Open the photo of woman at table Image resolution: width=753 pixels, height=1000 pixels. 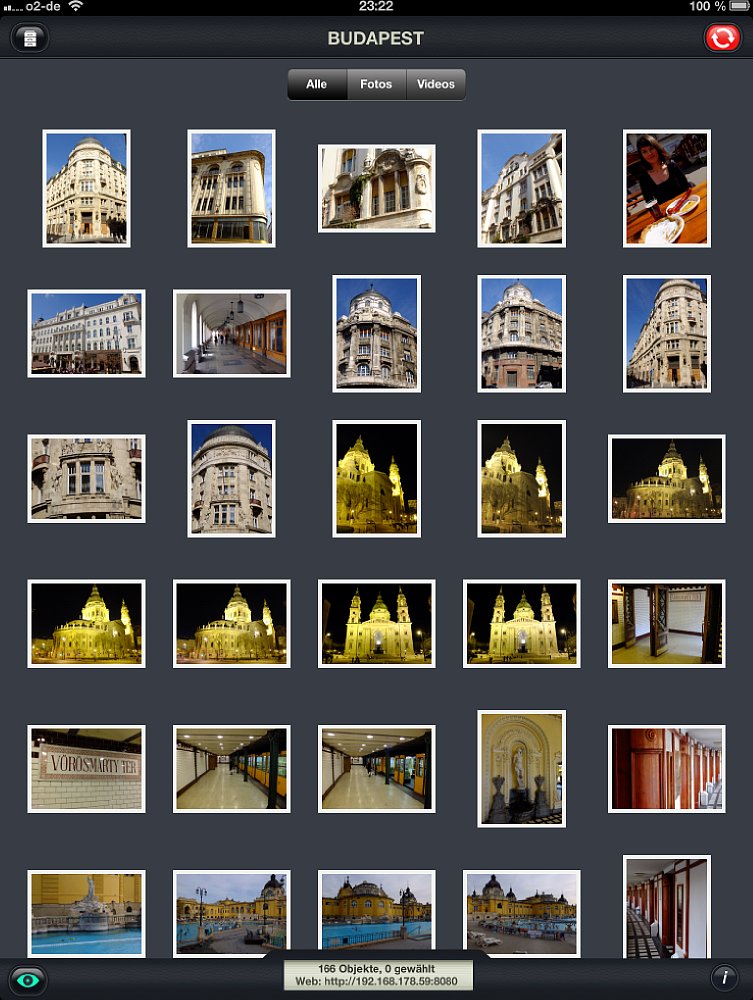pyautogui.click(x=667, y=189)
